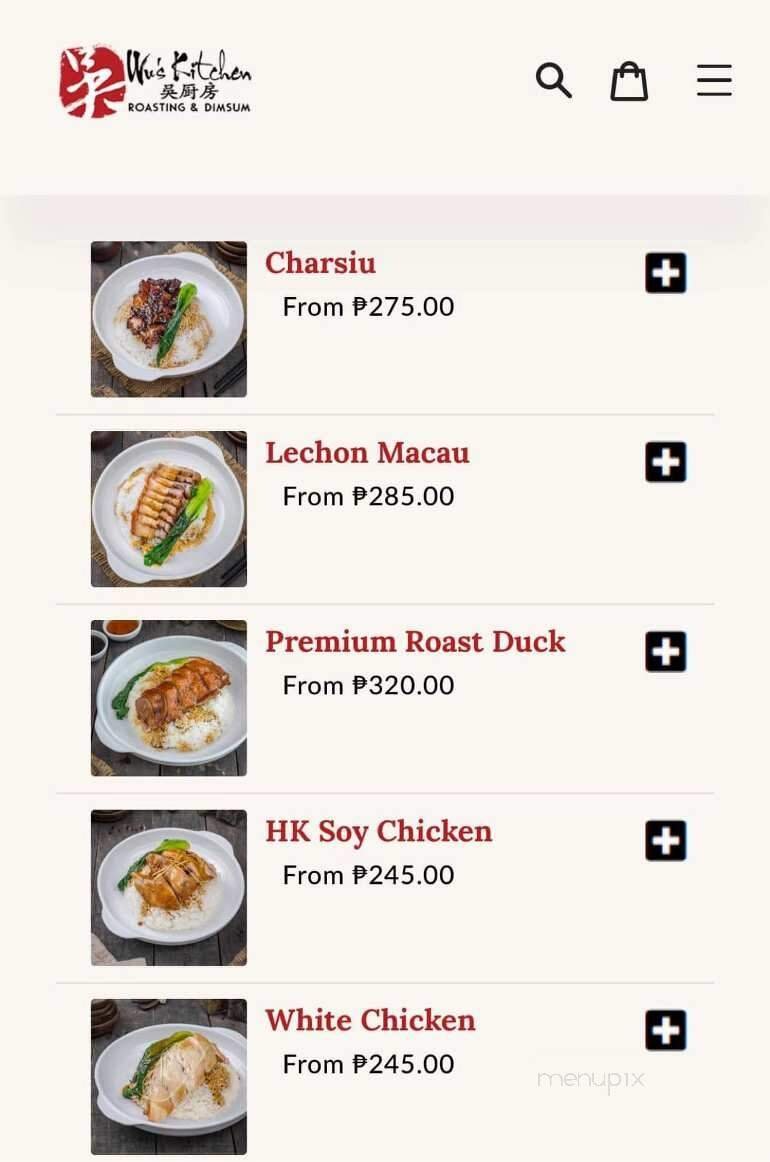Screen dimensions: 770x1162
Task: Click the HK Soy Chicken dish photo
Action: coord(168,886)
